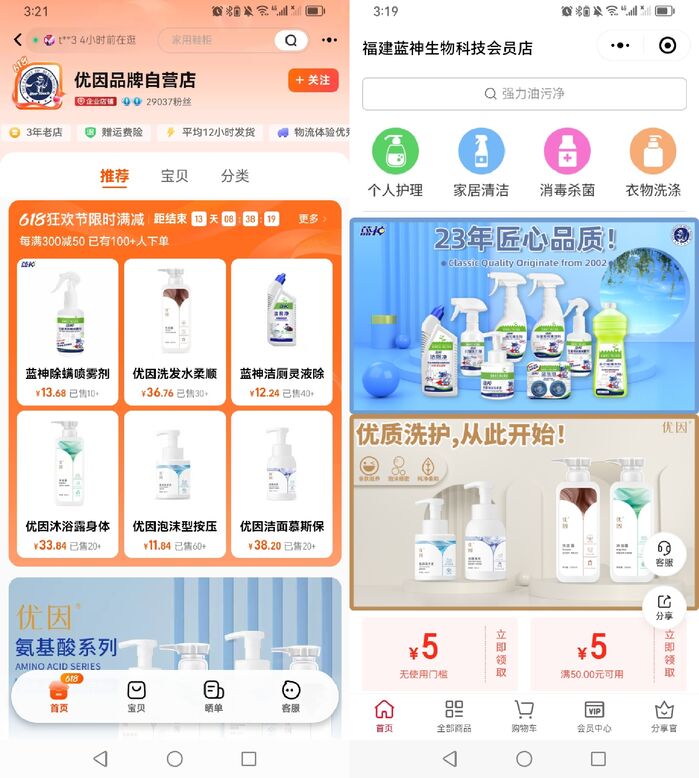Viewport: 699px width, 778px height.
Task: Follow the 优因品牌自营店 store with 关注
Action: [x=312, y=81]
